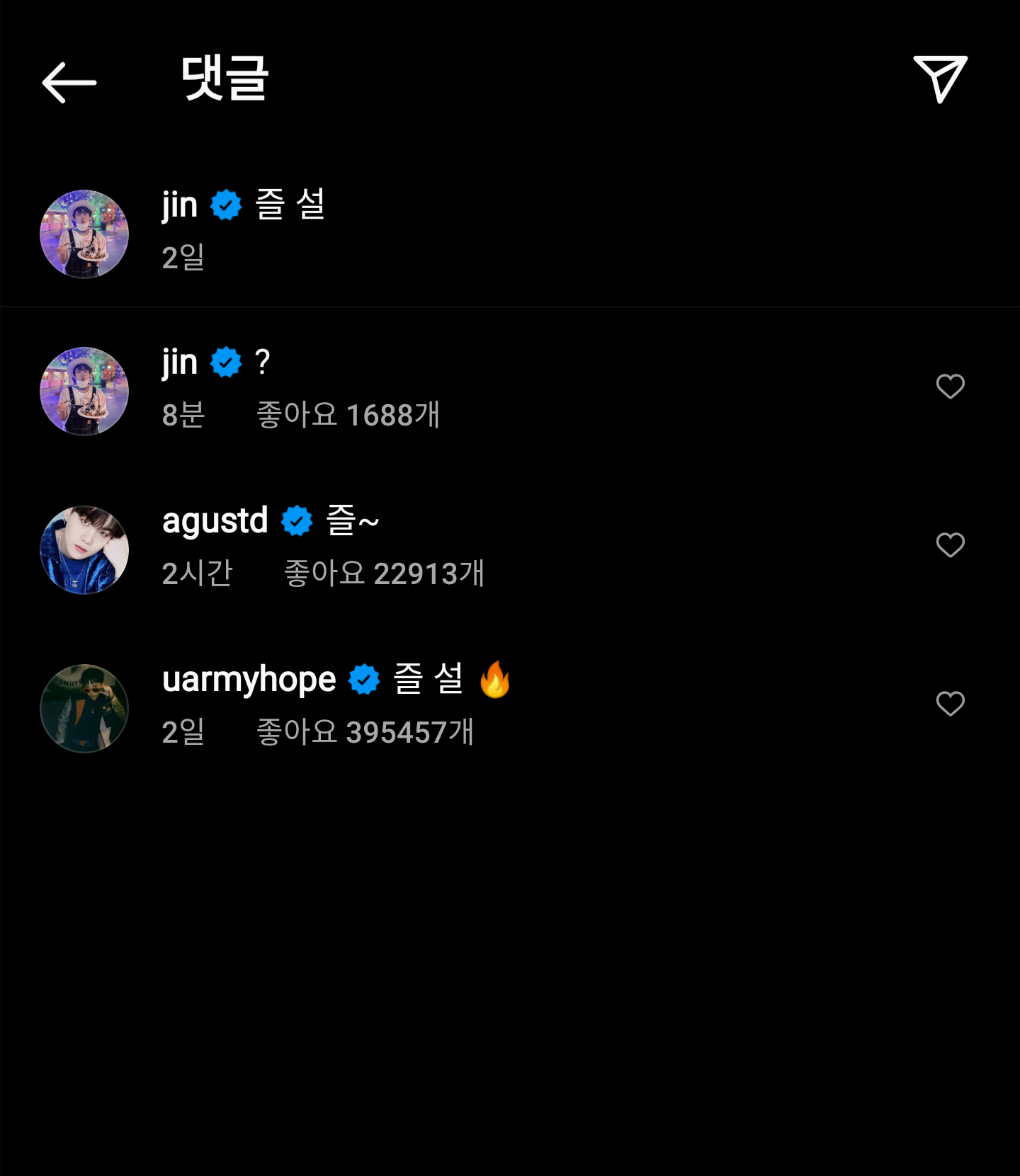This screenshot has width=1020, height=1176.
Task: Click jin's verified badge on first comment
Action: [225, 203]
